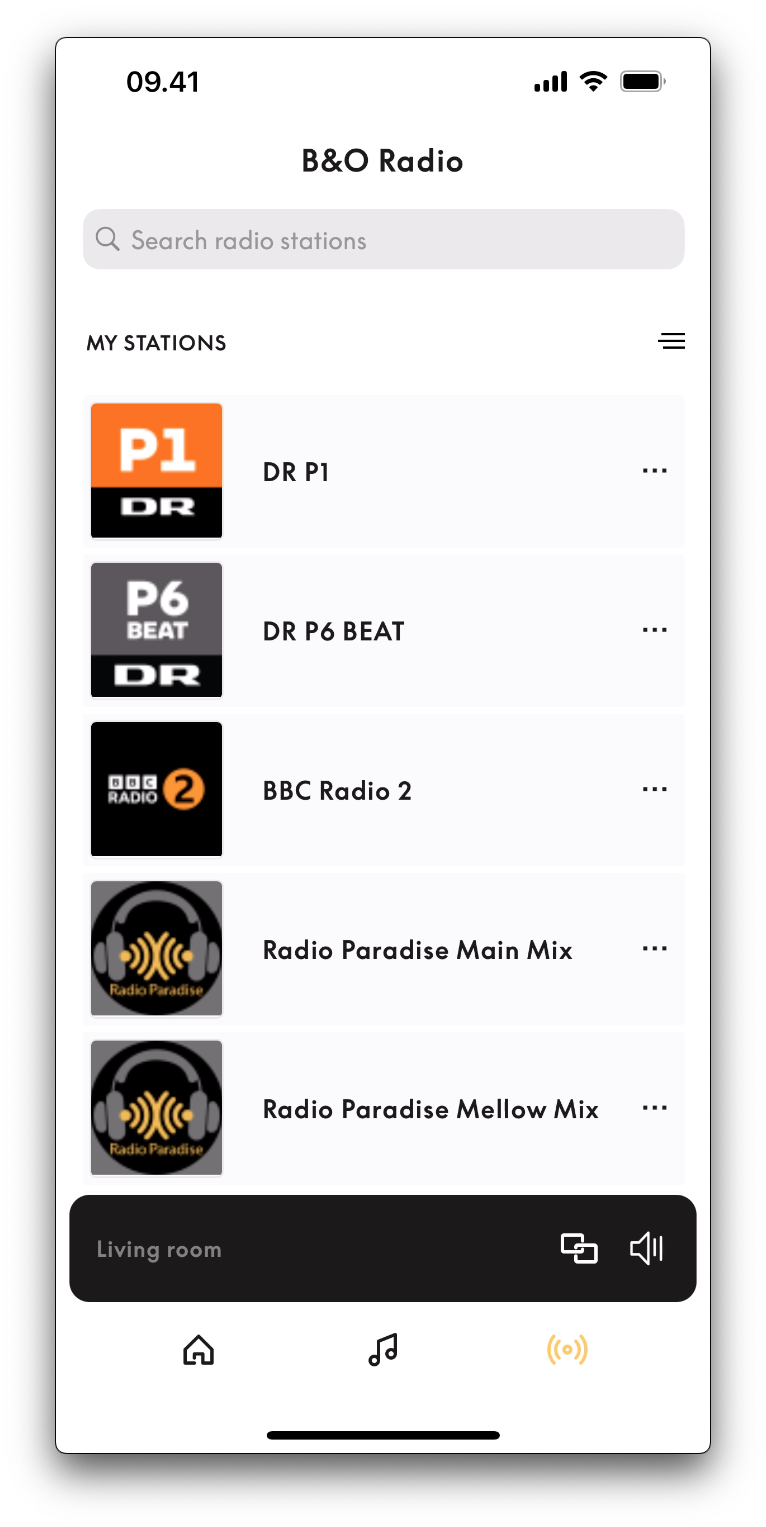Open the sort options icon above station list
This screenshot has height=1527, width=766.
[671, 341]
